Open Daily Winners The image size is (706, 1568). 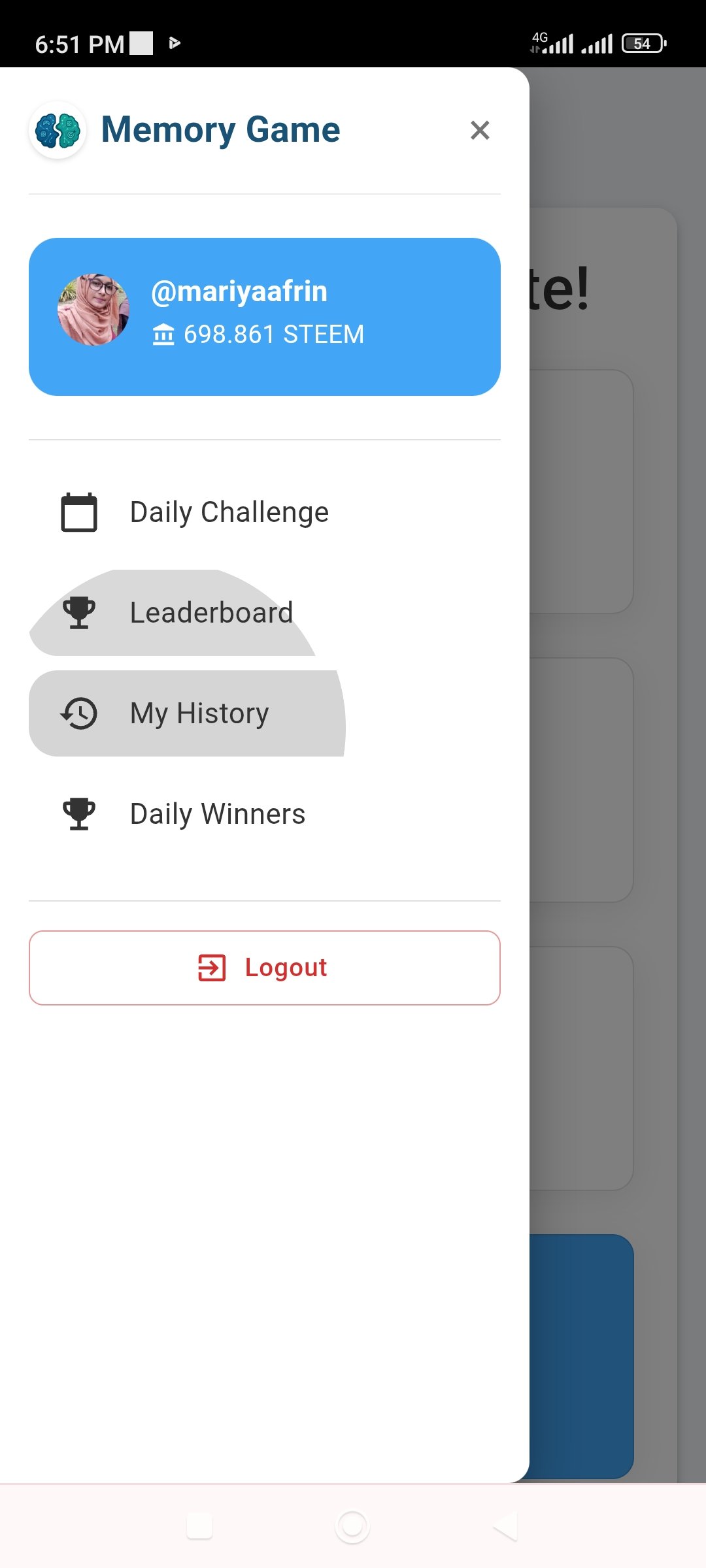pyautogui.click(x=265, y=814)
